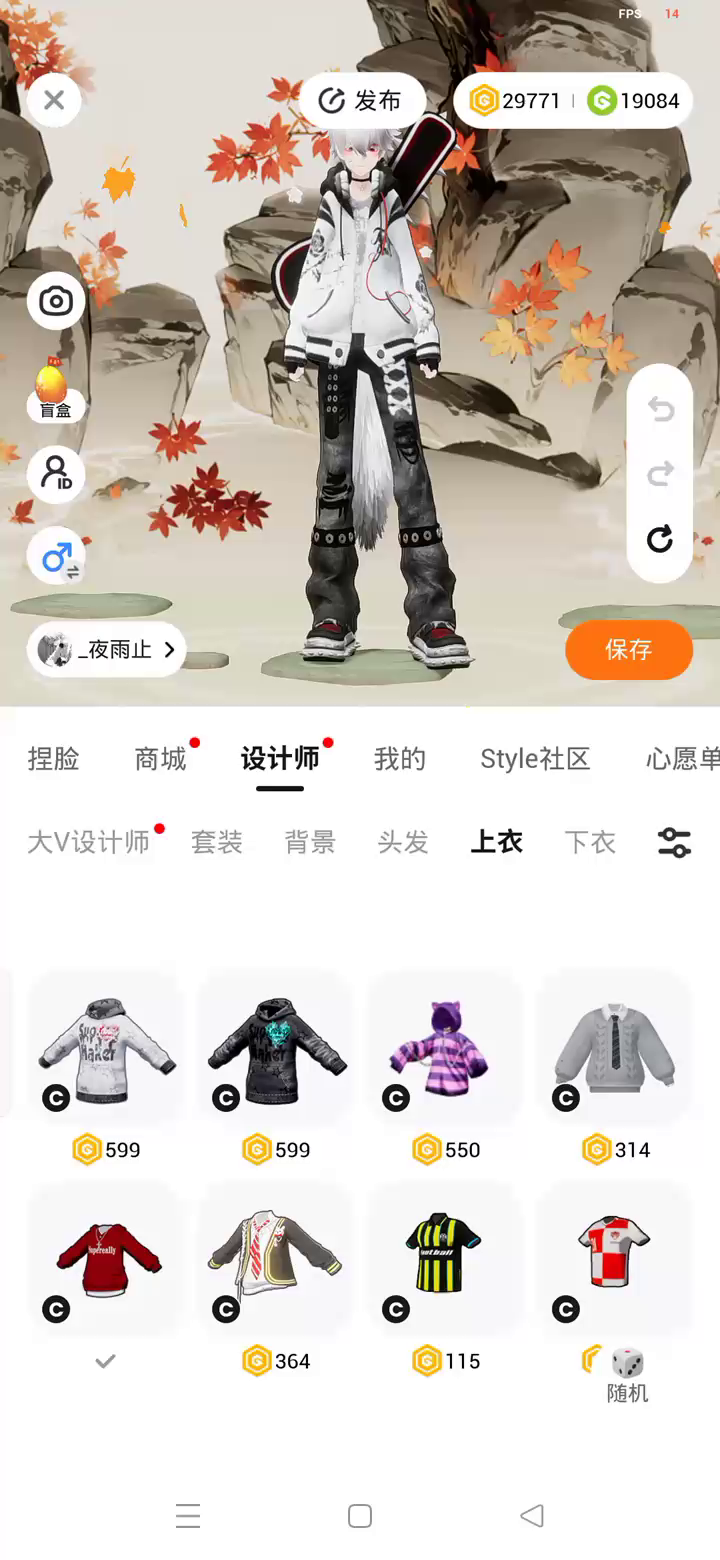Tap the 随机 random dice button

click(x=627, y=1374)
